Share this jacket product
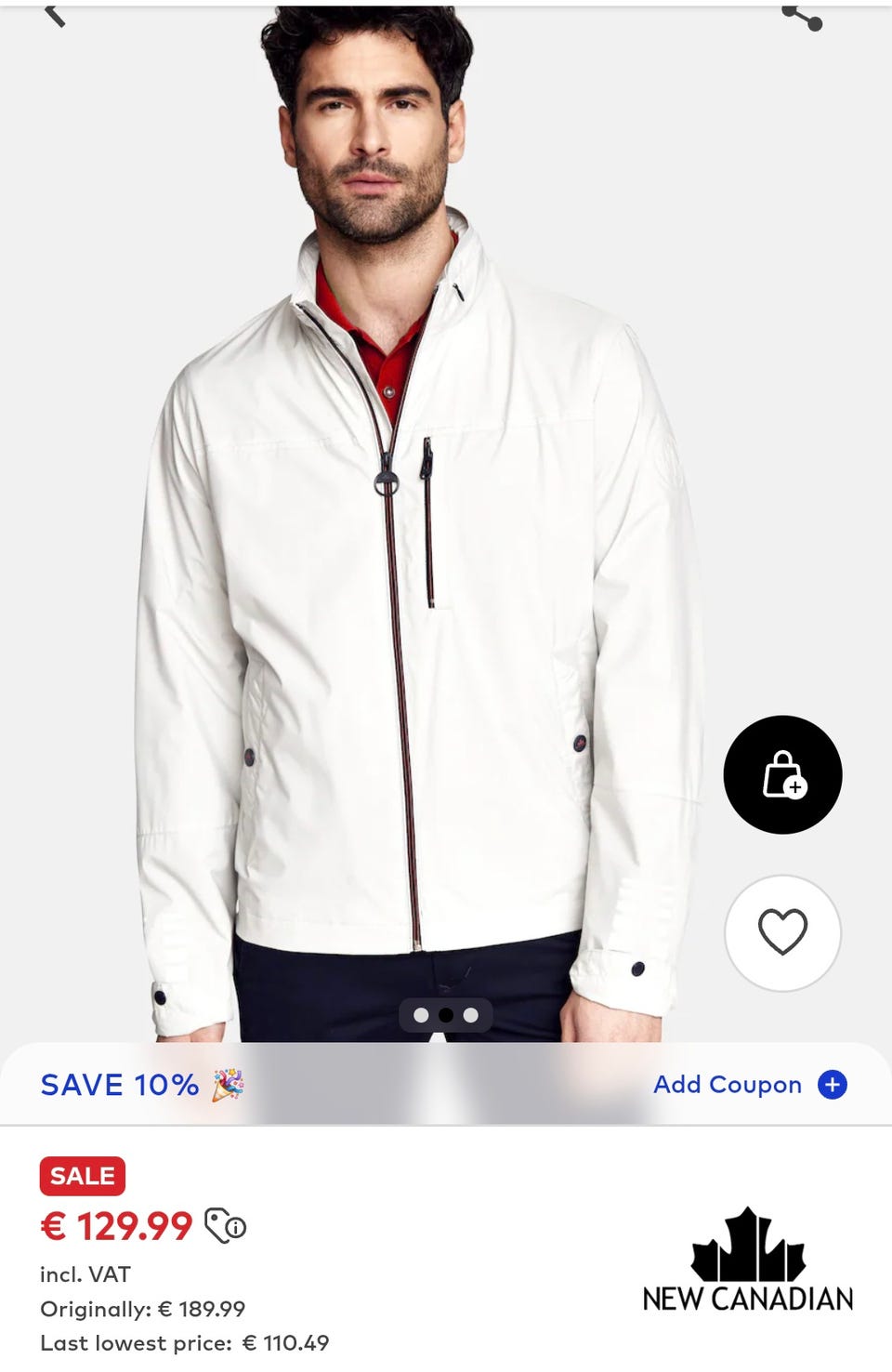The image size is (892, 1372). point(802,16)
